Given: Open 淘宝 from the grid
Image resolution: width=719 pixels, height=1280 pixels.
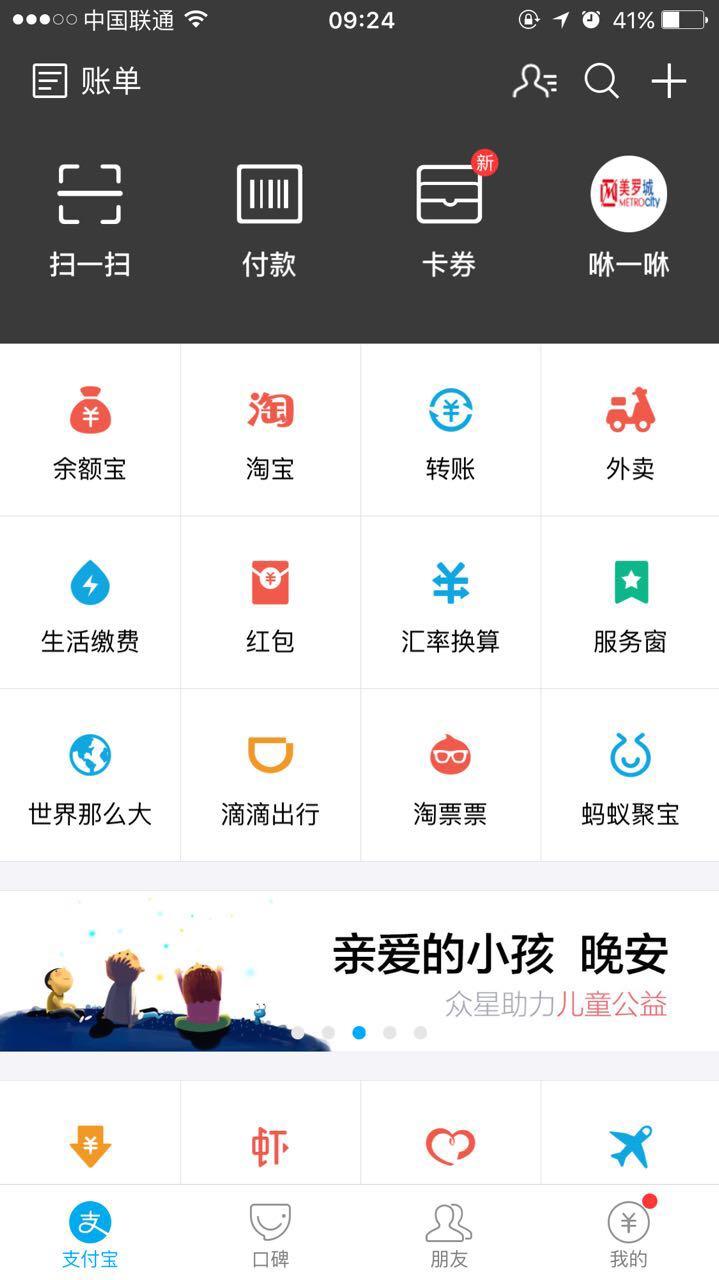Looking at the screenshot, I should [270, 432].
